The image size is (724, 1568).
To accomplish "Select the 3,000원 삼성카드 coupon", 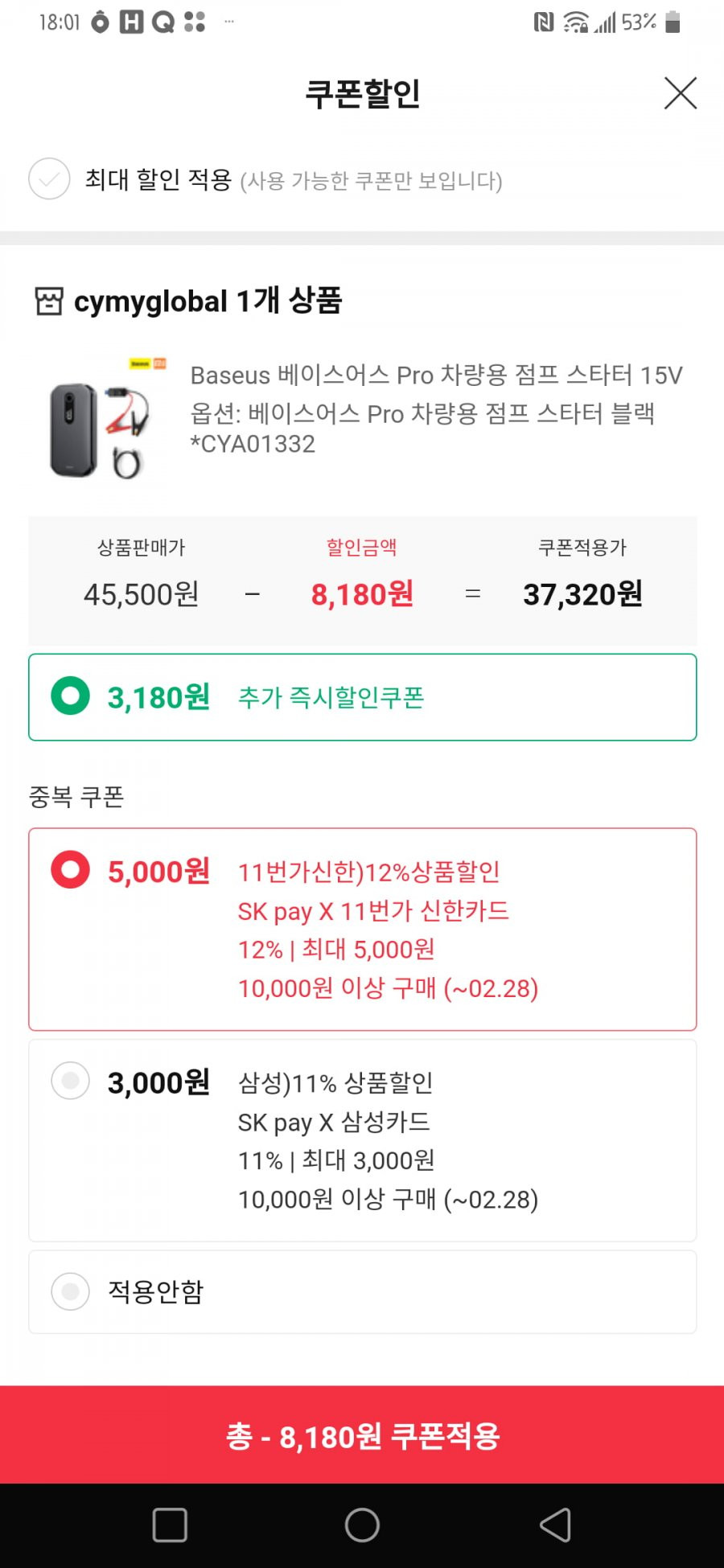I will pyautogui.click(x=362, y=1140).
